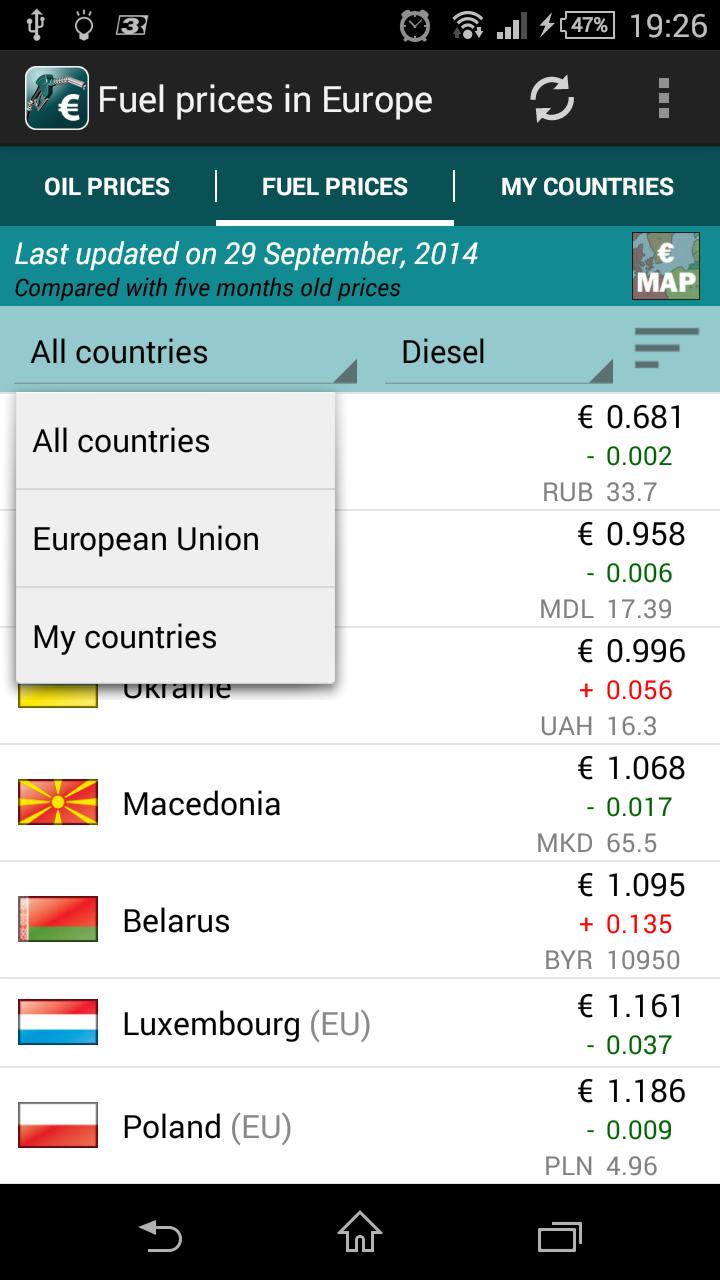The width and height of the screenshot is (720, 1280).
Task: Open the overflow menu icon
Action: tap(661, 98)
